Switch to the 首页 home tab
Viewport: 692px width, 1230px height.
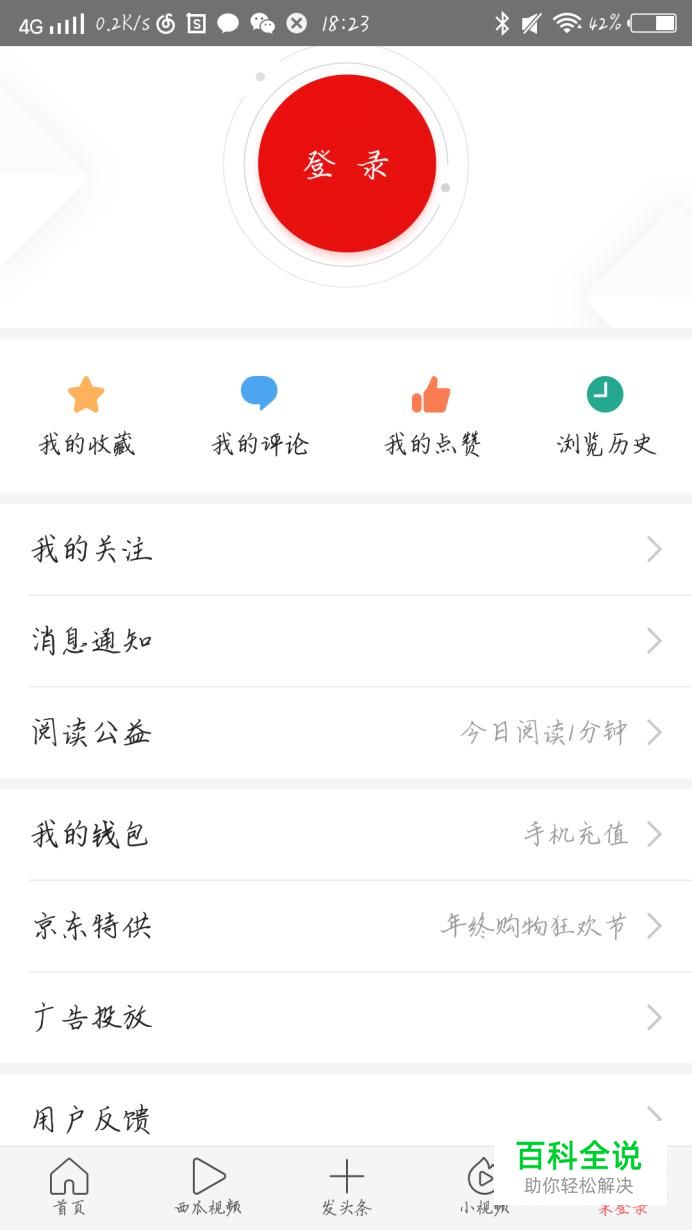click(69, 1187)
